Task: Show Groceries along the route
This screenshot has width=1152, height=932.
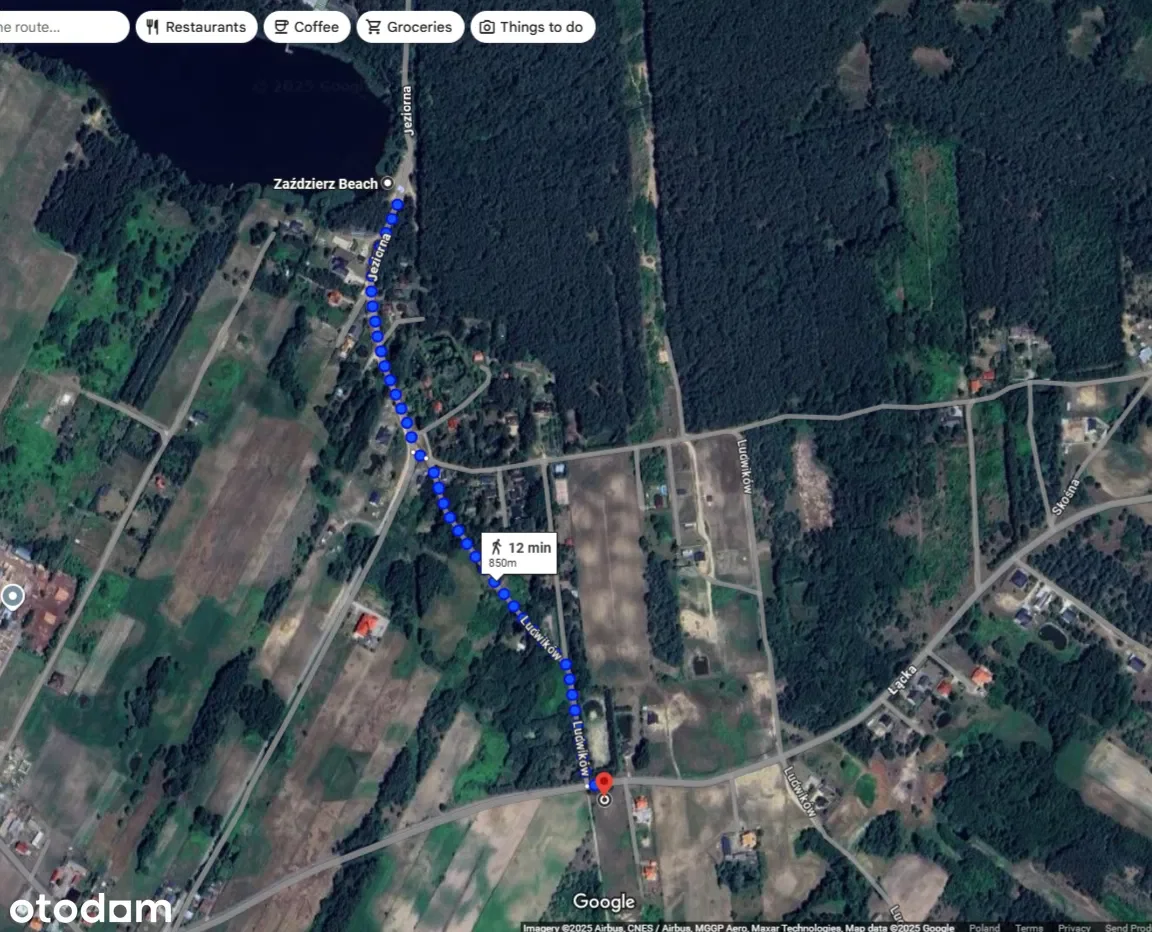Action: [410, 27]
